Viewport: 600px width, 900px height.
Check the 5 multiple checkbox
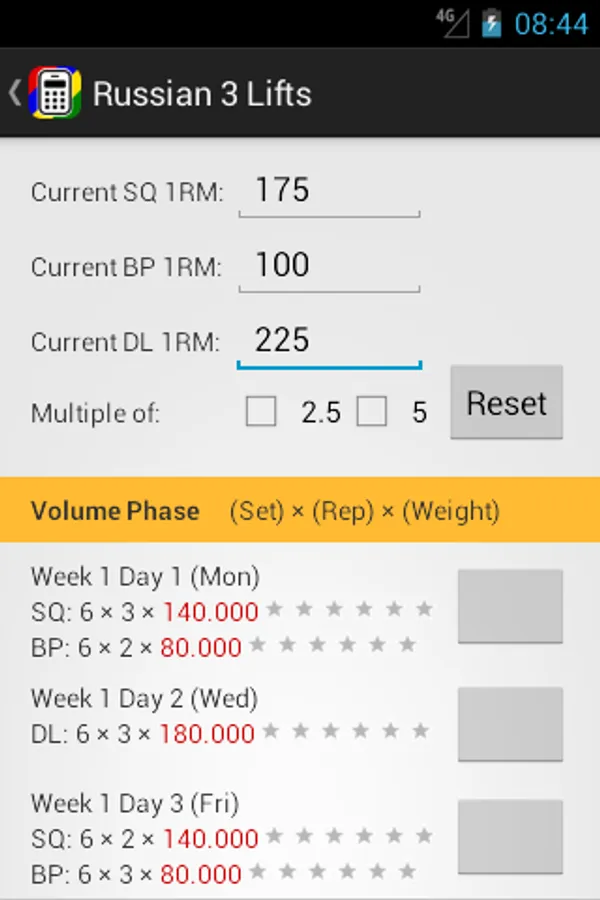pyautogui.click(x=372, y=411)
